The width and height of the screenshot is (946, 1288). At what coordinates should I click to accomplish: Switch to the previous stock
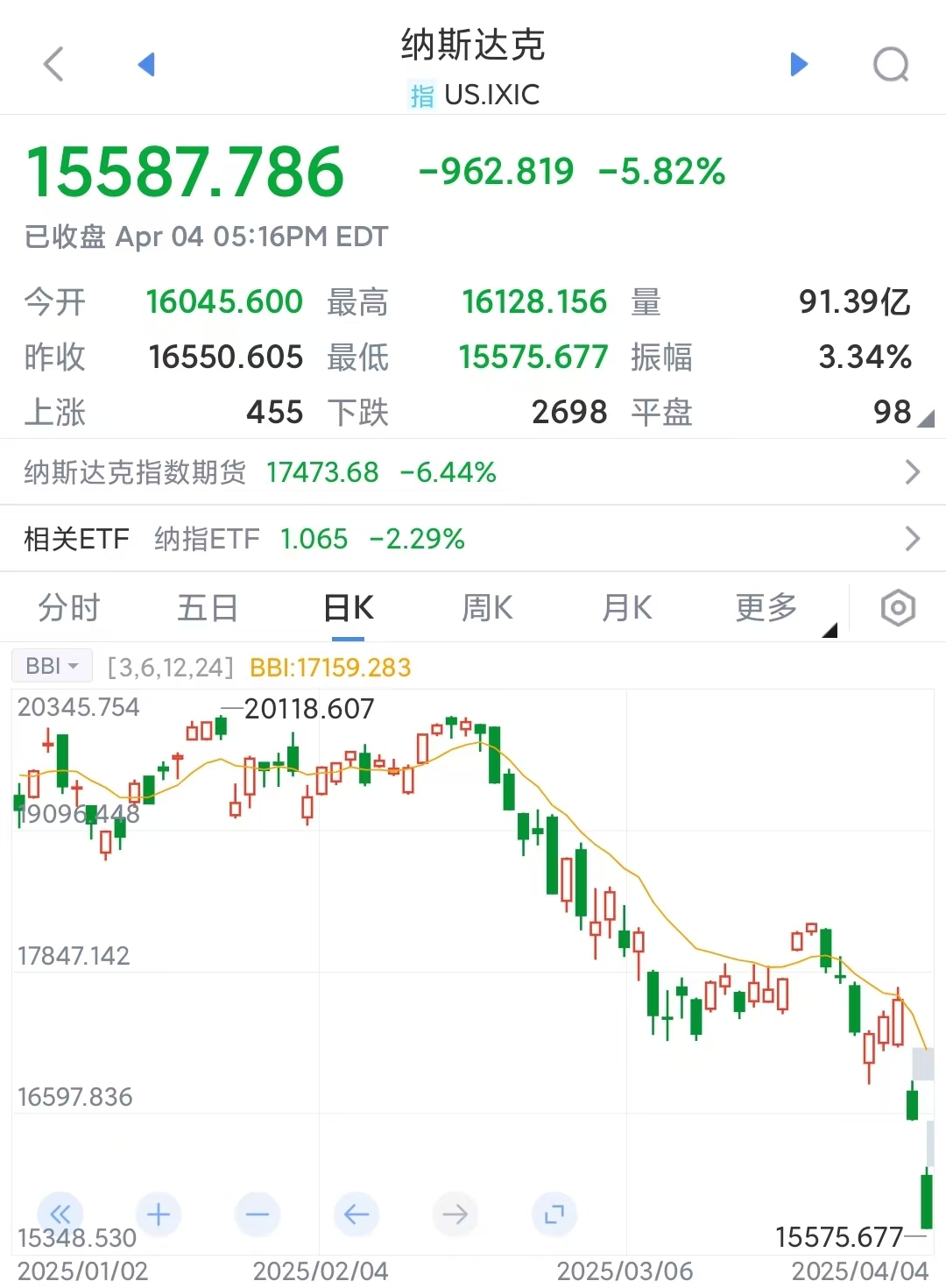pos(146,64)
